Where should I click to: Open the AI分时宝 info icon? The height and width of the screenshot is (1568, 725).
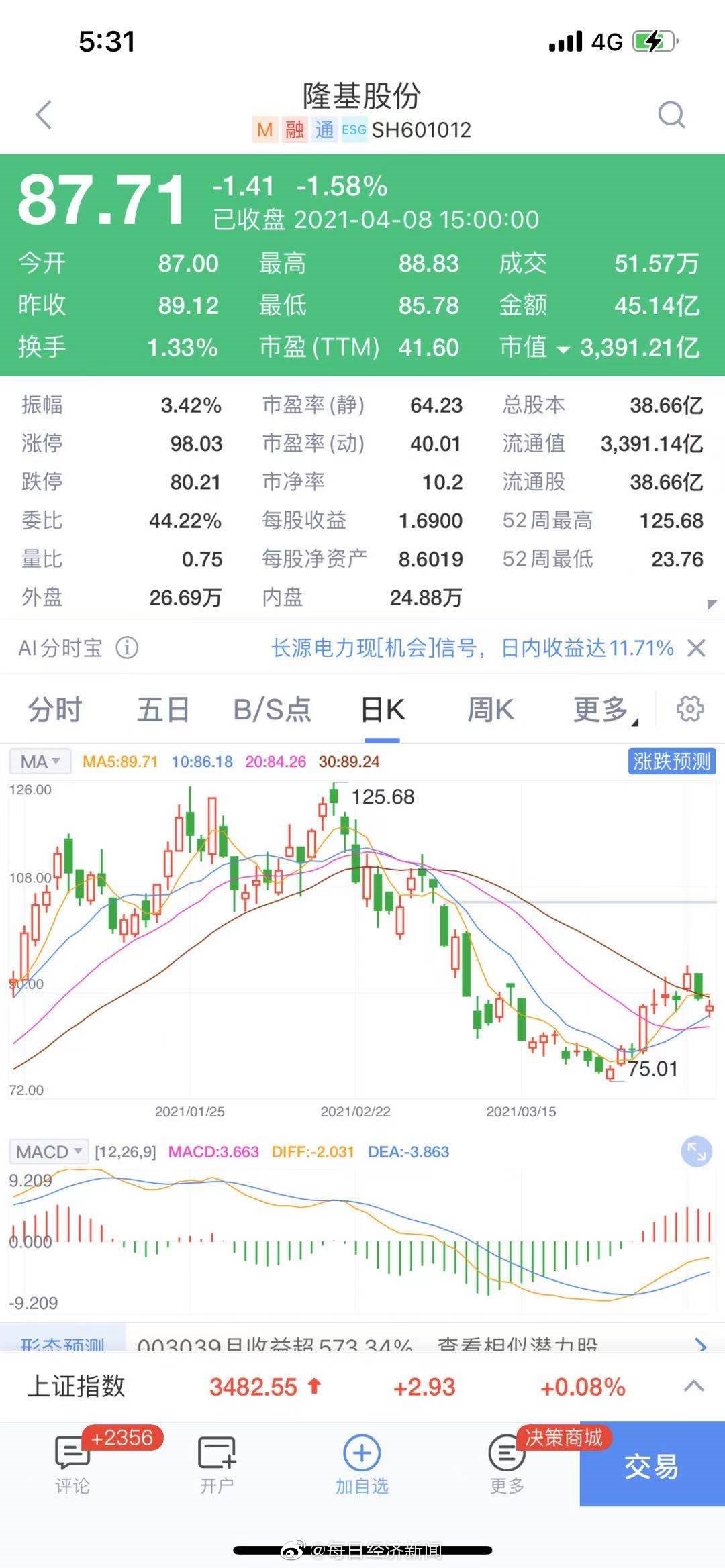pyautogui.click(x=127, y=647)
